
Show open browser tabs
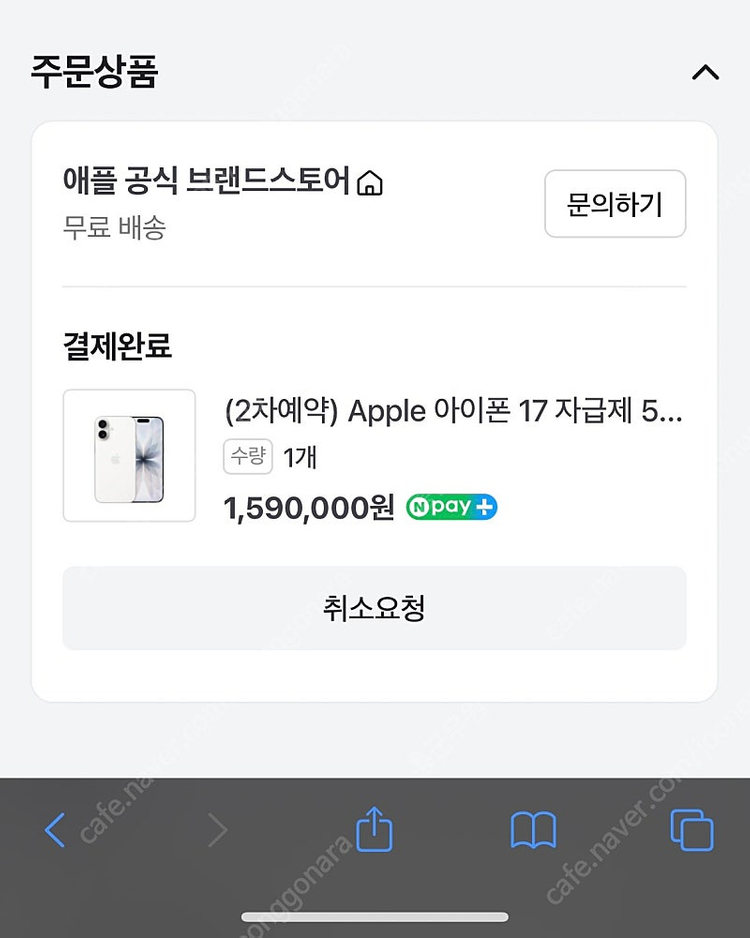691,829
